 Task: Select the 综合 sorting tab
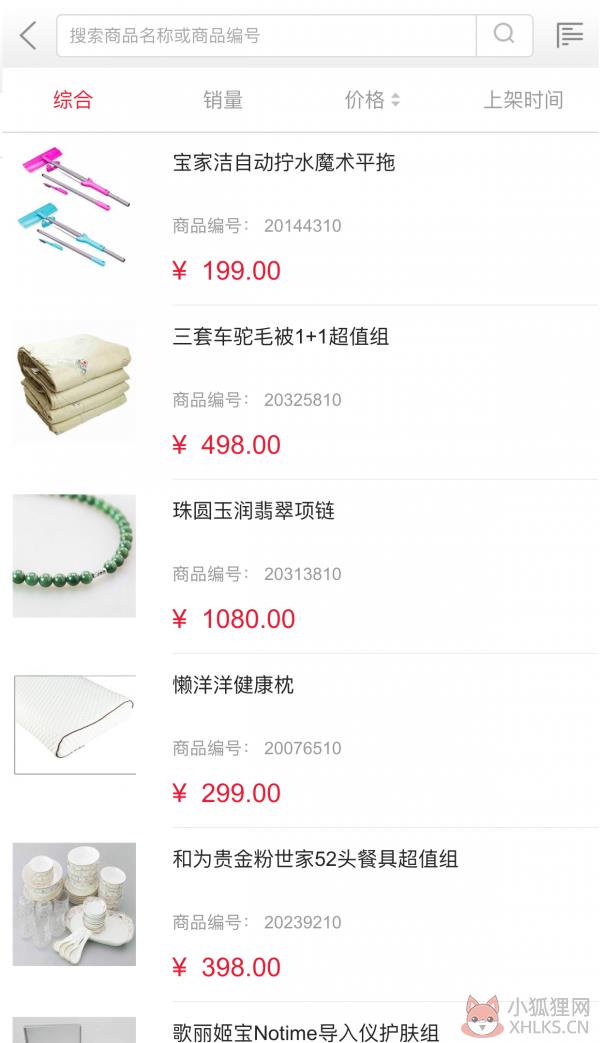[x=73, y=100]
